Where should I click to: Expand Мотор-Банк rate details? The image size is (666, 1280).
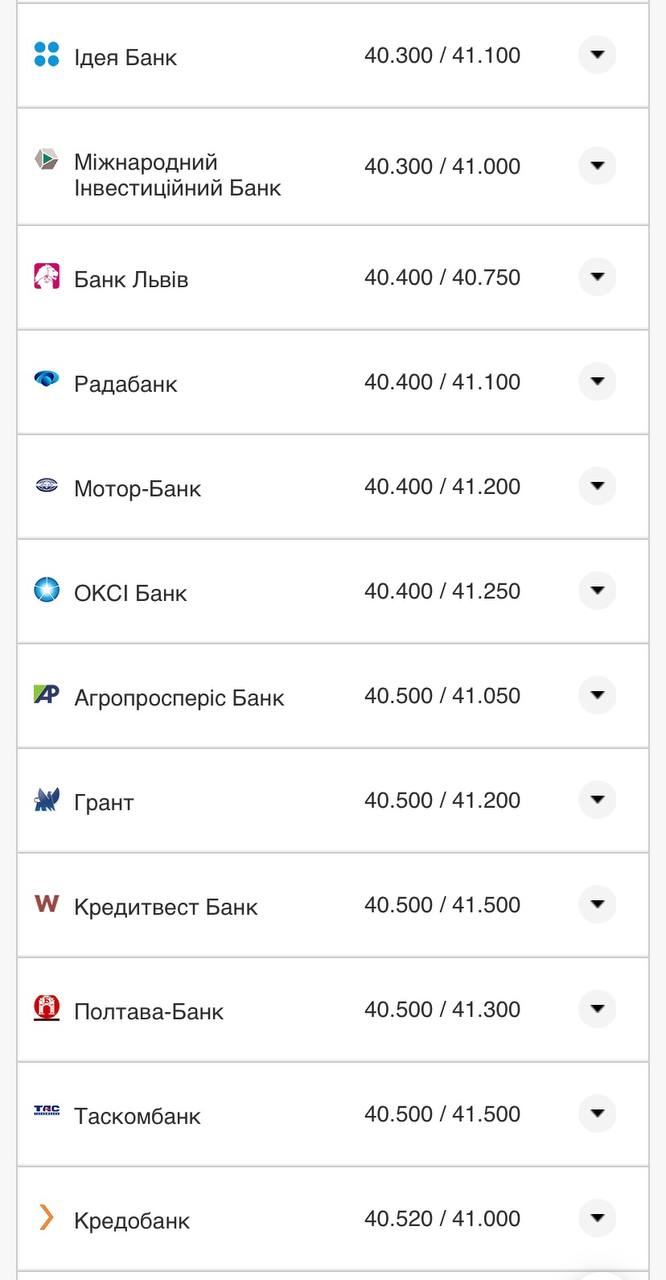(597, 486)
